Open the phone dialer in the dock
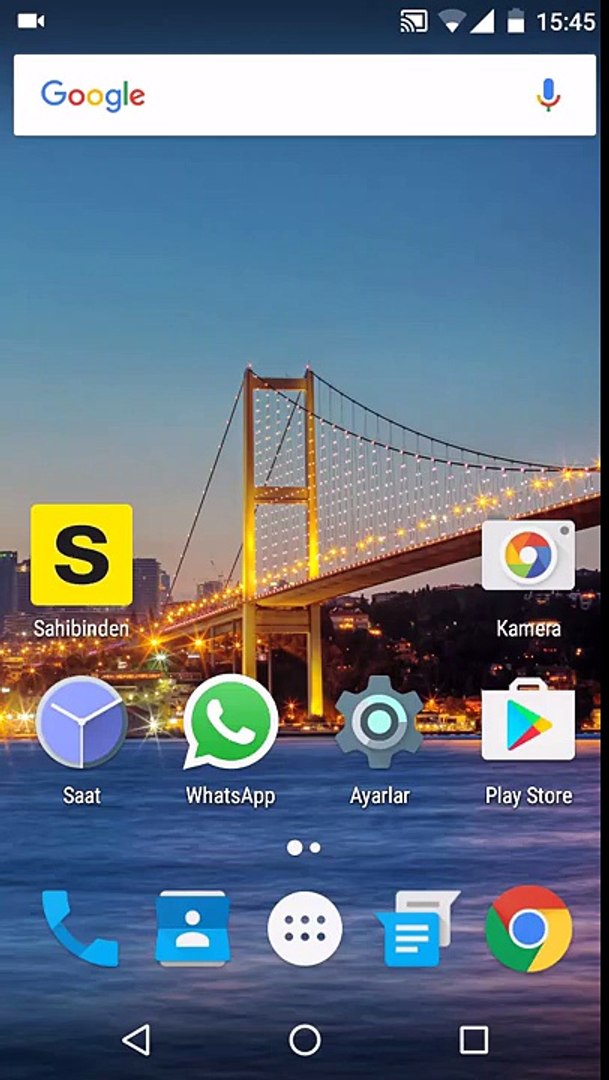The image size is (609, 1080). pyautogui.click(x=79, y=928)
